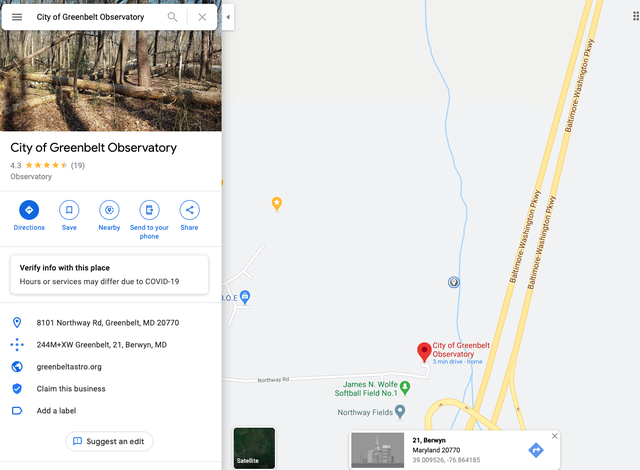The height and width of the screenshot is (470, 640).
Task: Send this place to your phone
Action: click(x=149, y=210)
